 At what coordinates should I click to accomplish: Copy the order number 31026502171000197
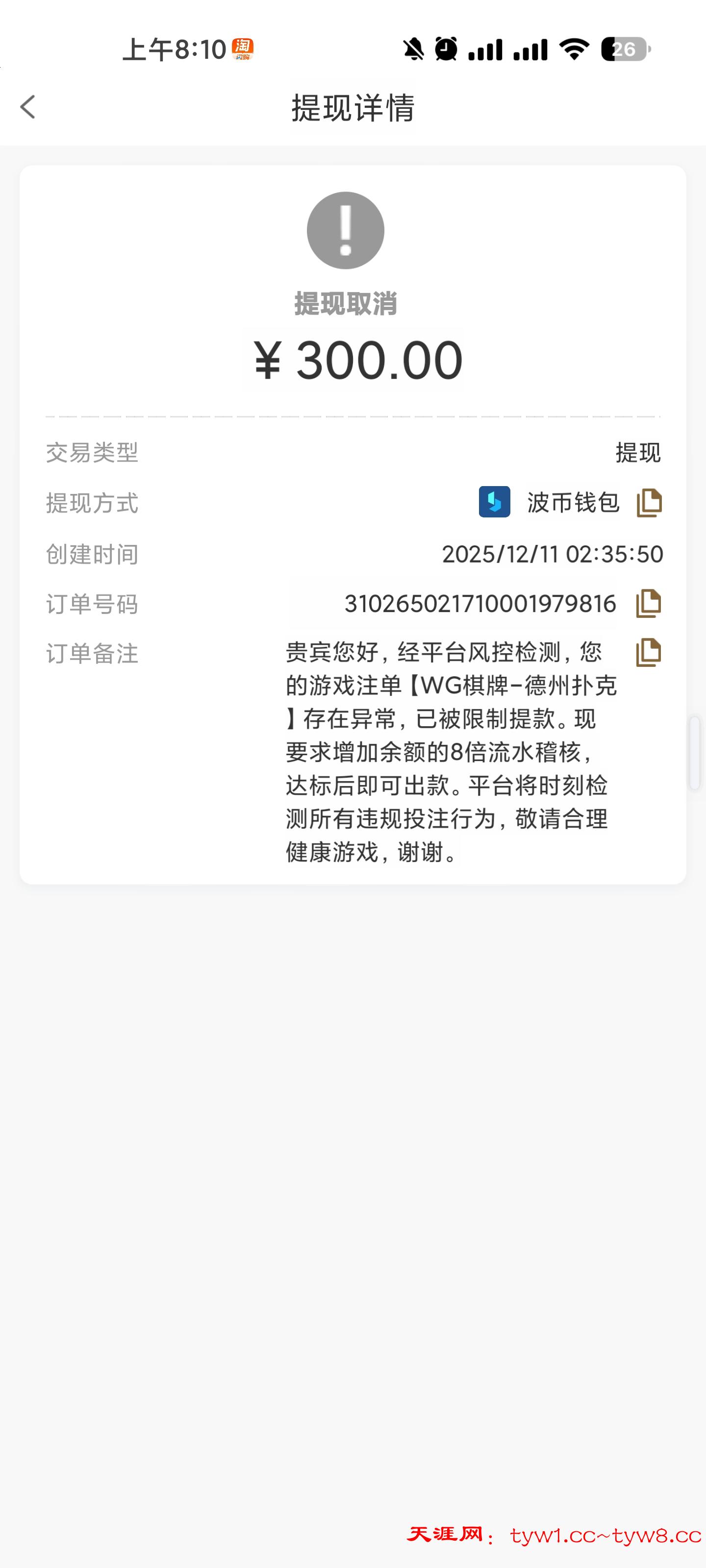(648, 603)
